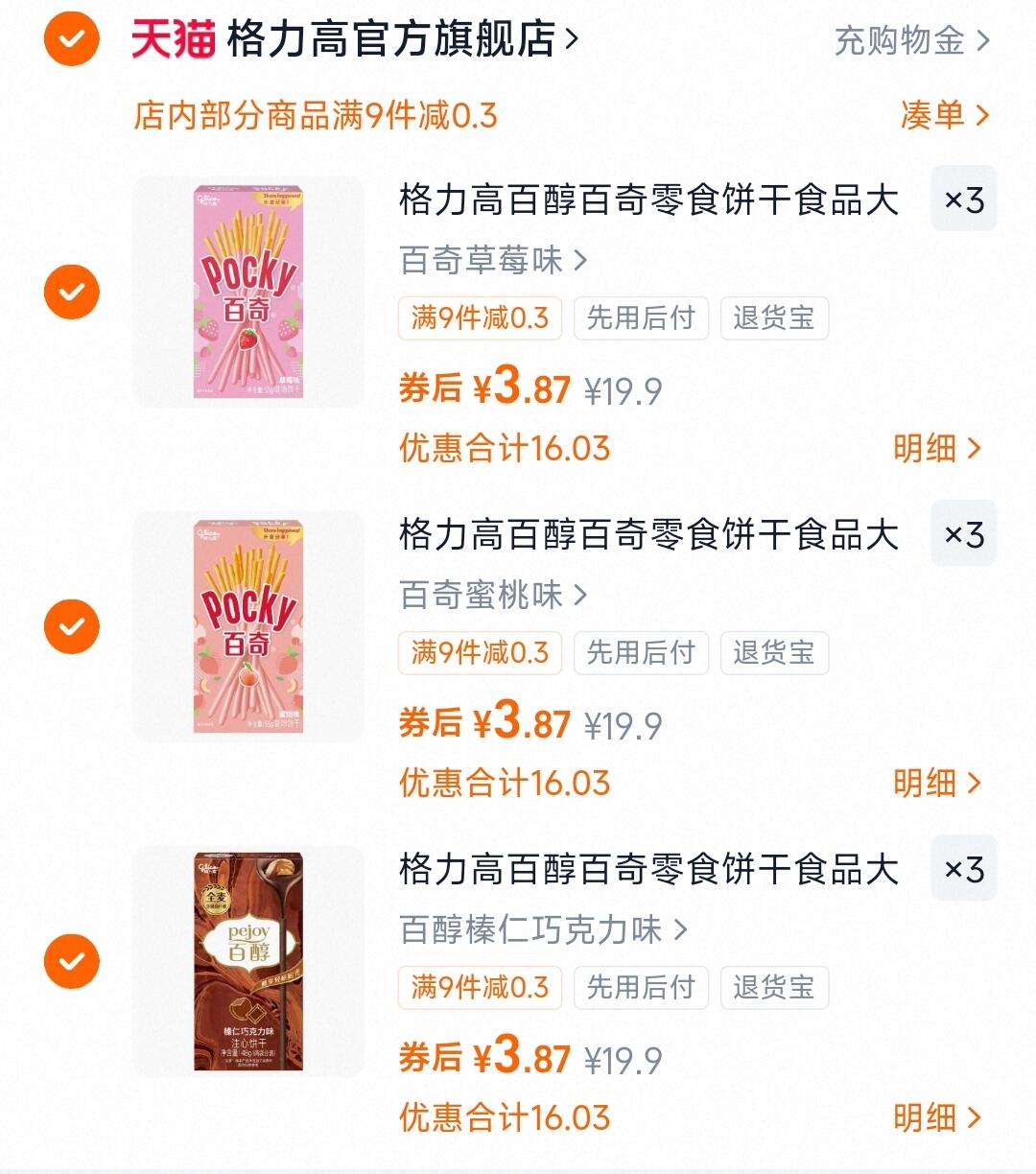Change the flavor option 百奇草莓味
The width and height of the screenshot is (1036, 1174).
point(493,260)
